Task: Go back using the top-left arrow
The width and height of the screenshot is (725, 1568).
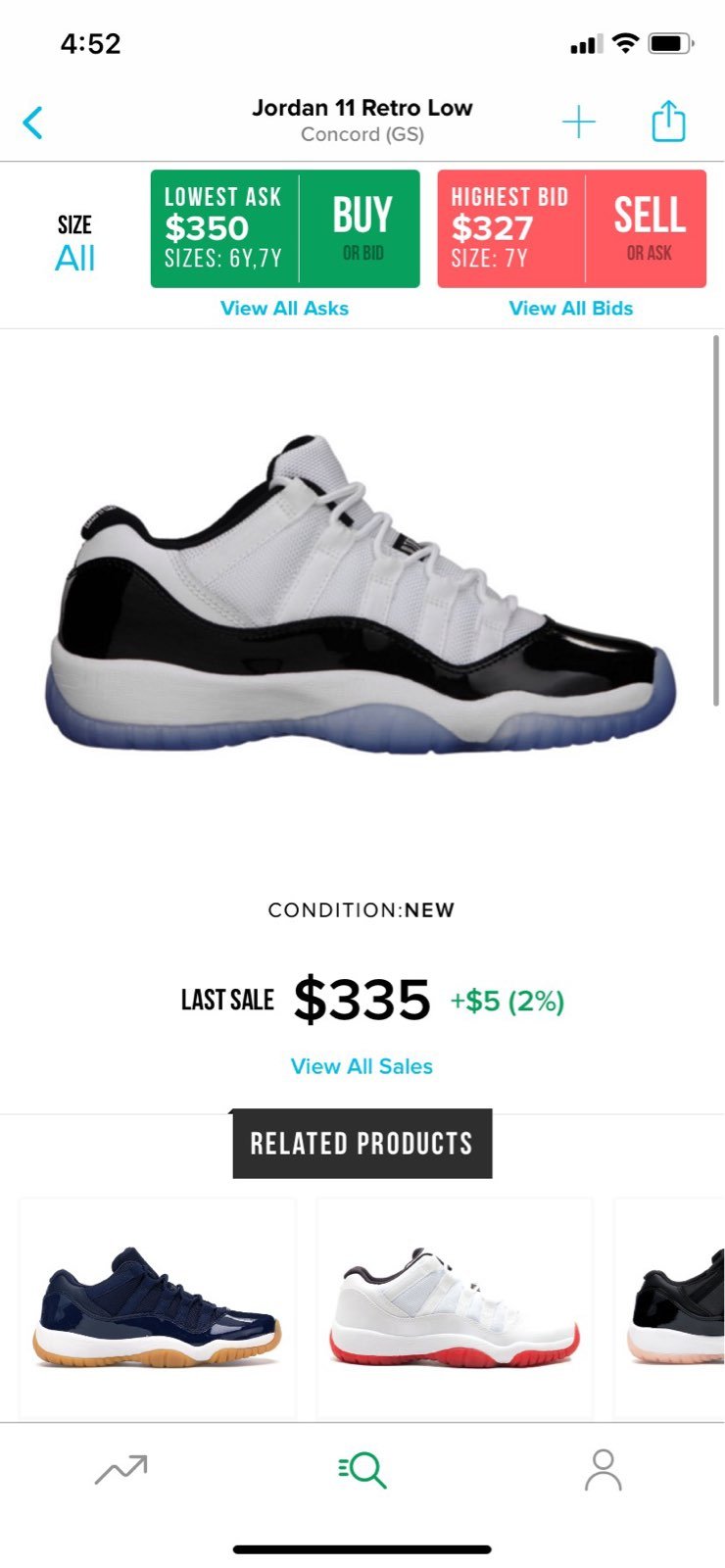Action: 32,123
